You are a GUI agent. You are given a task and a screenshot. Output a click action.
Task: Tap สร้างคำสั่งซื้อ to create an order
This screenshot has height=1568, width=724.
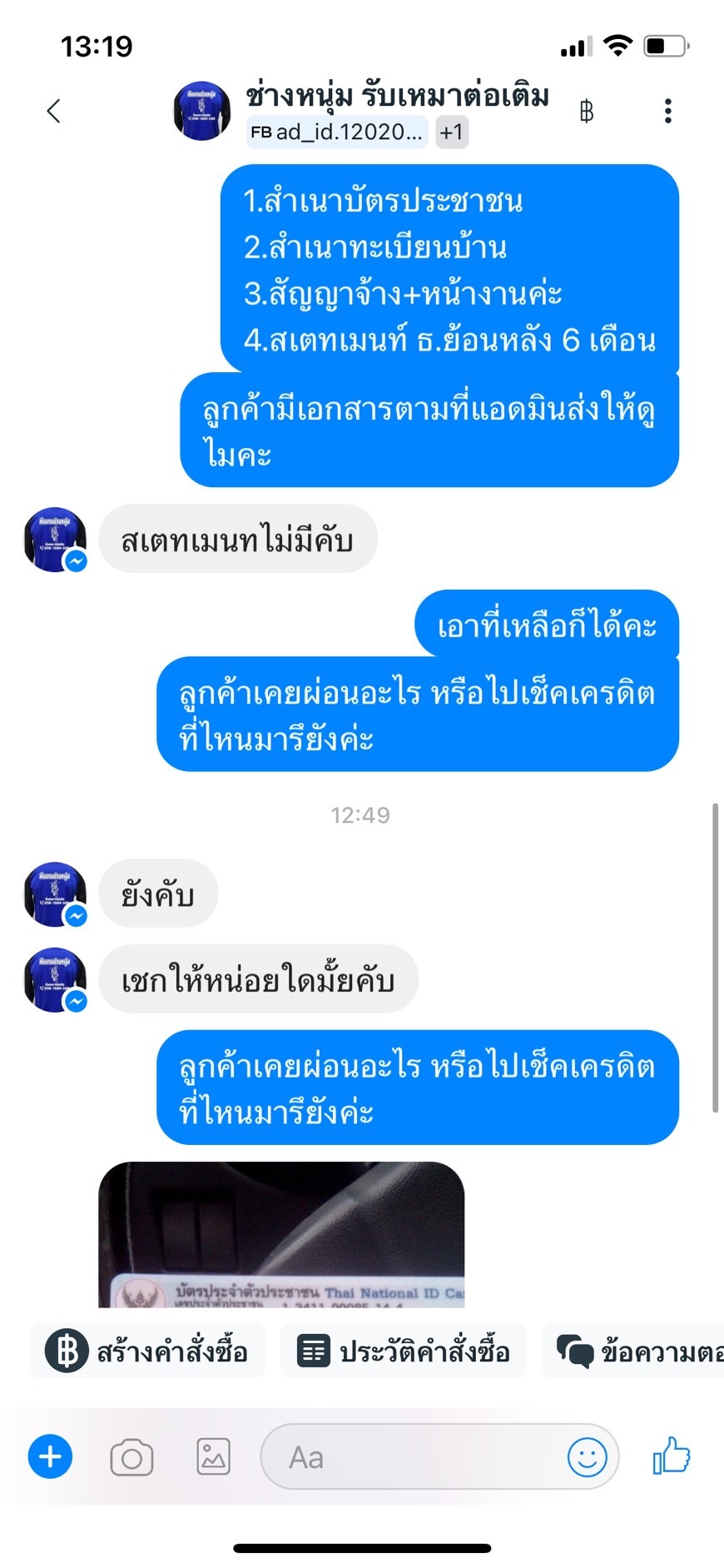point(147,1350)
